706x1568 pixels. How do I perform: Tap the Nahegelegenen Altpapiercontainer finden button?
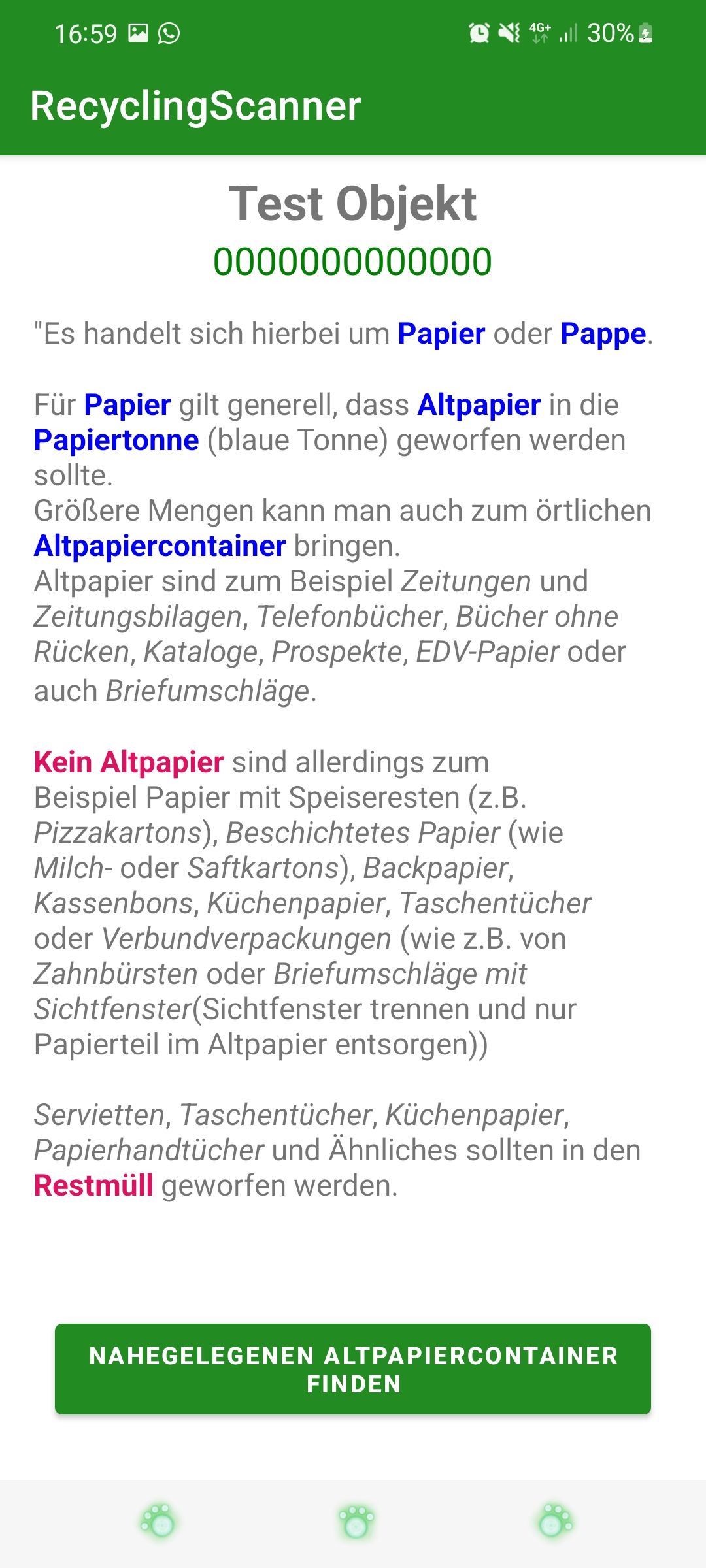pyautogui.click(x=353, y=1369)
